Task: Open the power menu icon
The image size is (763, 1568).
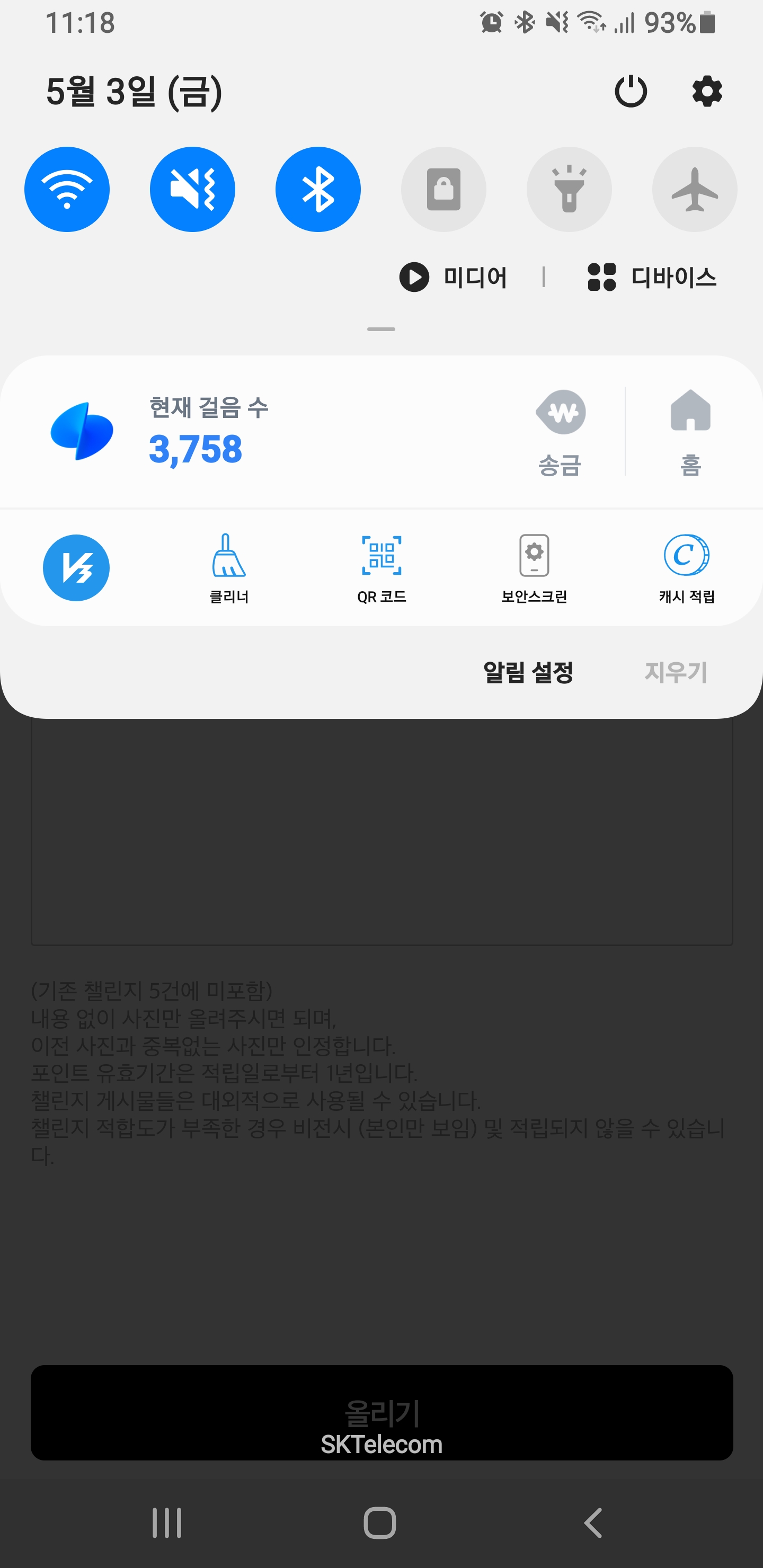Action: coord(630,91)
